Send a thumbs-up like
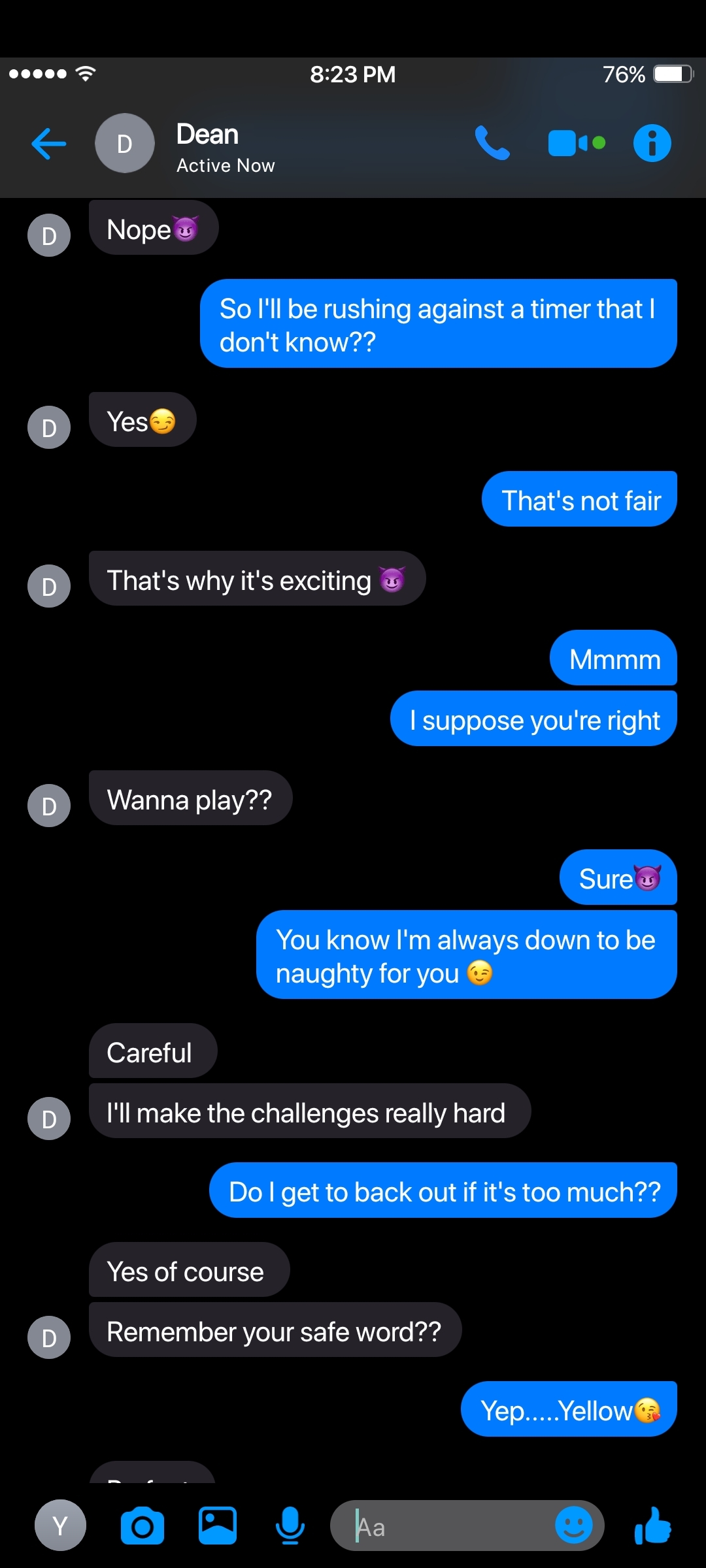 pyautogui.click(x=653, y=1526)
